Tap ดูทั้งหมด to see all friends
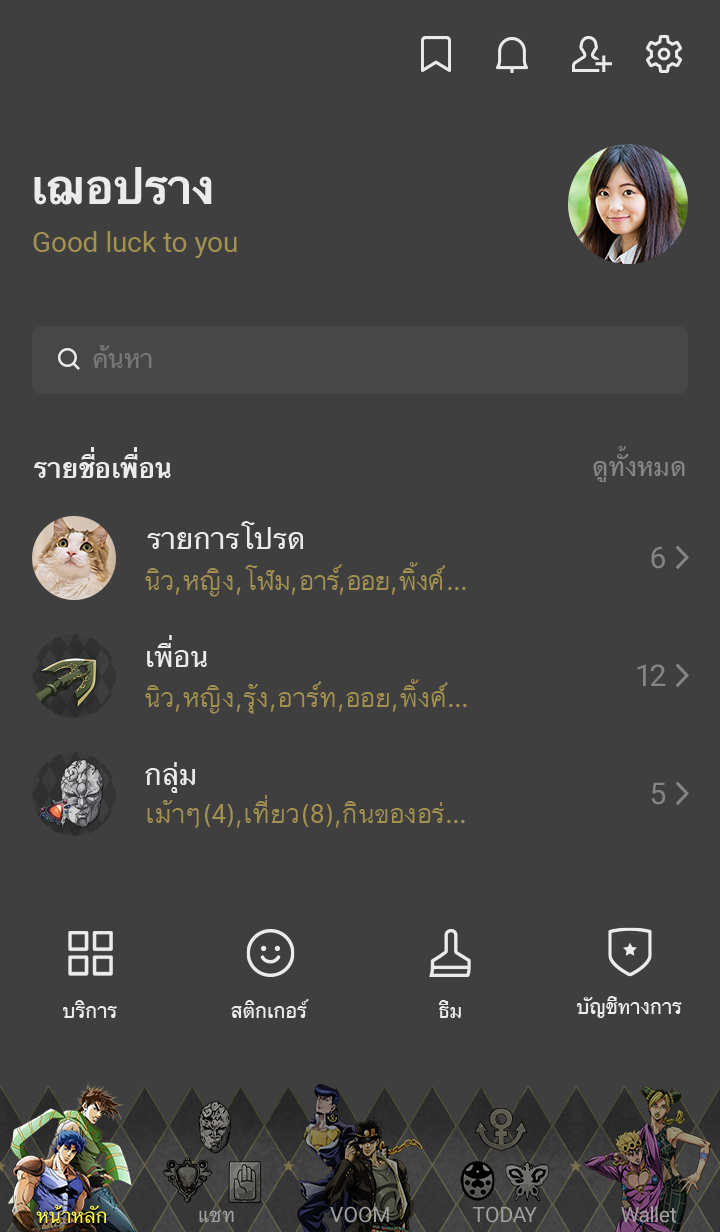This screenshot has height=1232, width=720. tap(638, 468)
